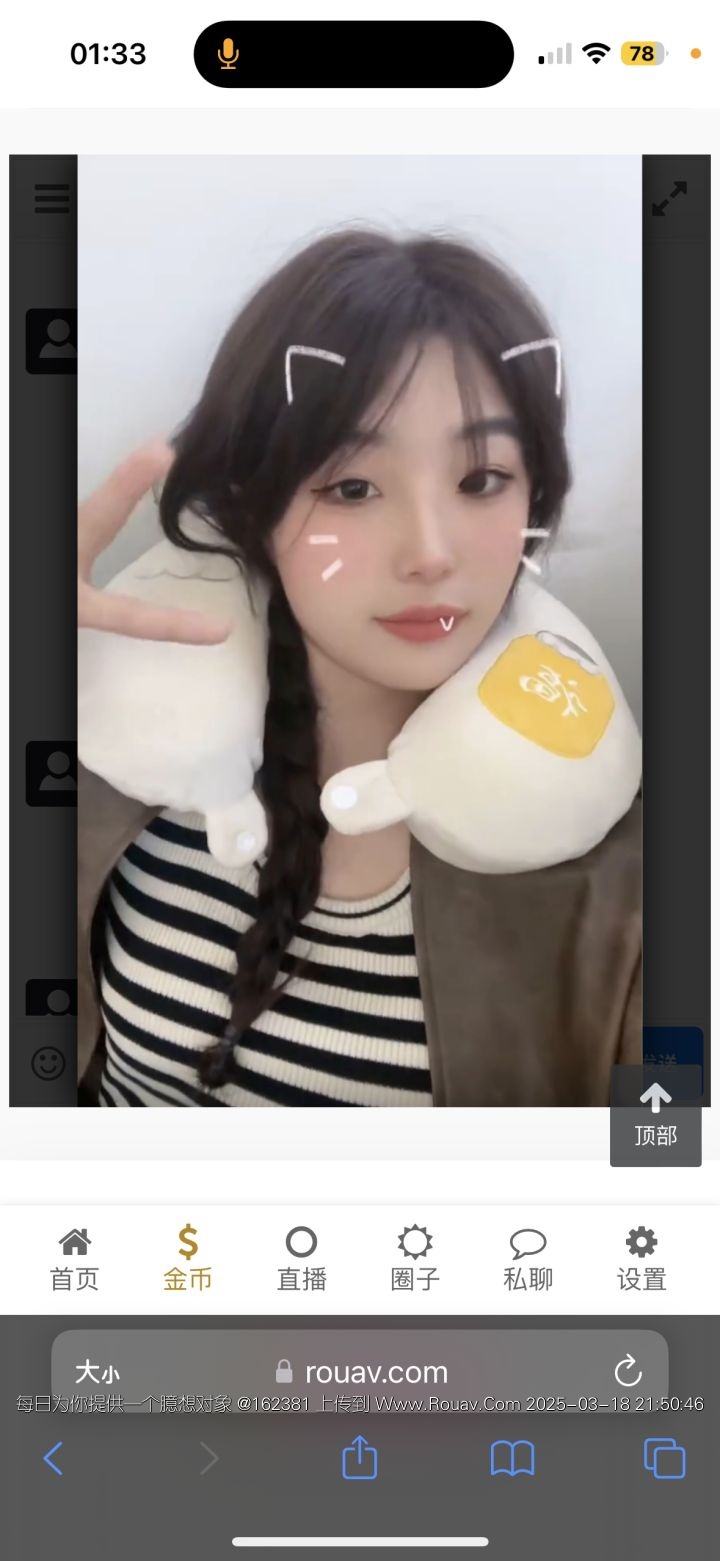Switch to the 直播 live tab

(x=301, y=1258)
